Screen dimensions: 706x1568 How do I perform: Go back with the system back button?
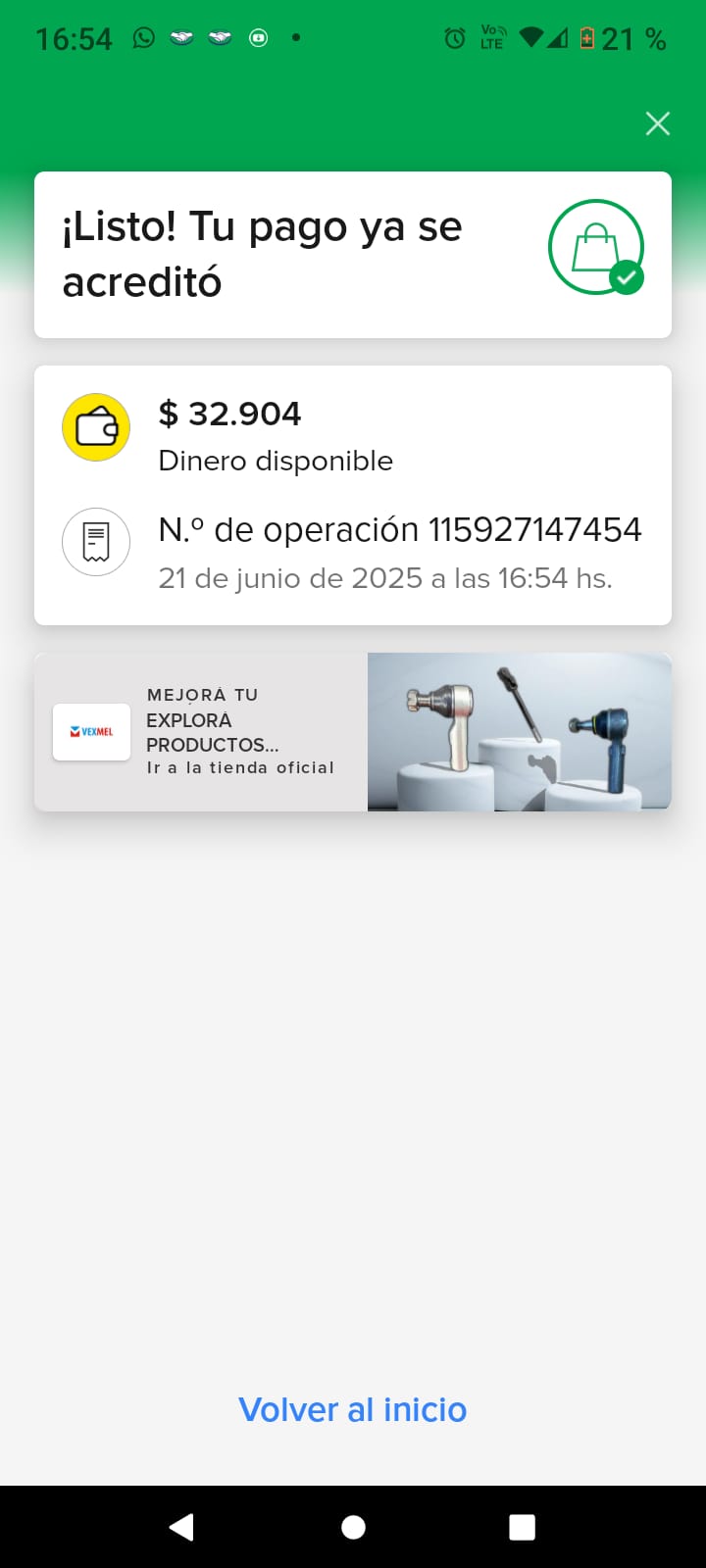(x=181, y=1527)
